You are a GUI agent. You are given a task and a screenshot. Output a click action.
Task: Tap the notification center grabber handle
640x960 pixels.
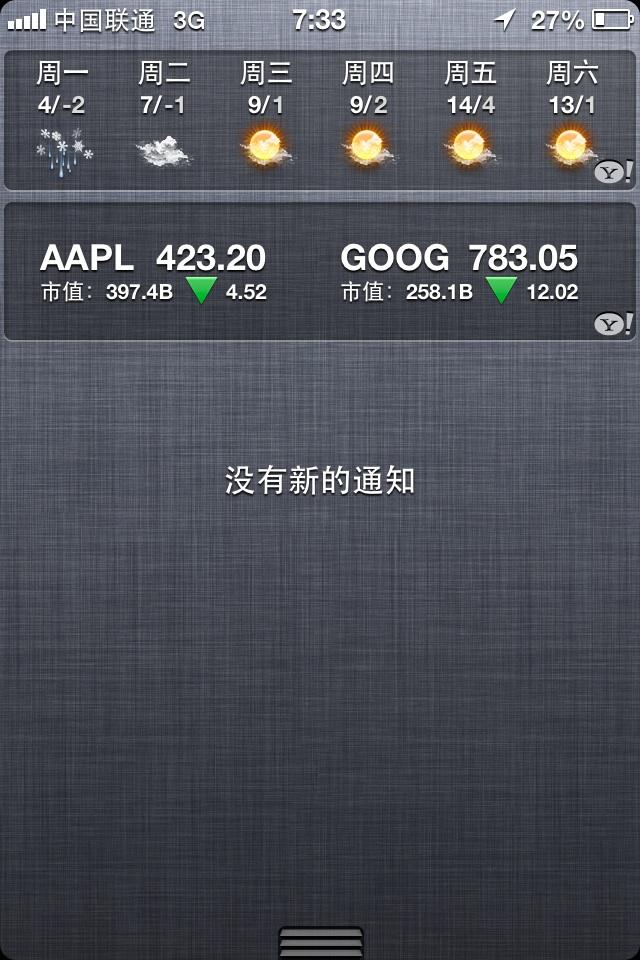pos(320,942)
